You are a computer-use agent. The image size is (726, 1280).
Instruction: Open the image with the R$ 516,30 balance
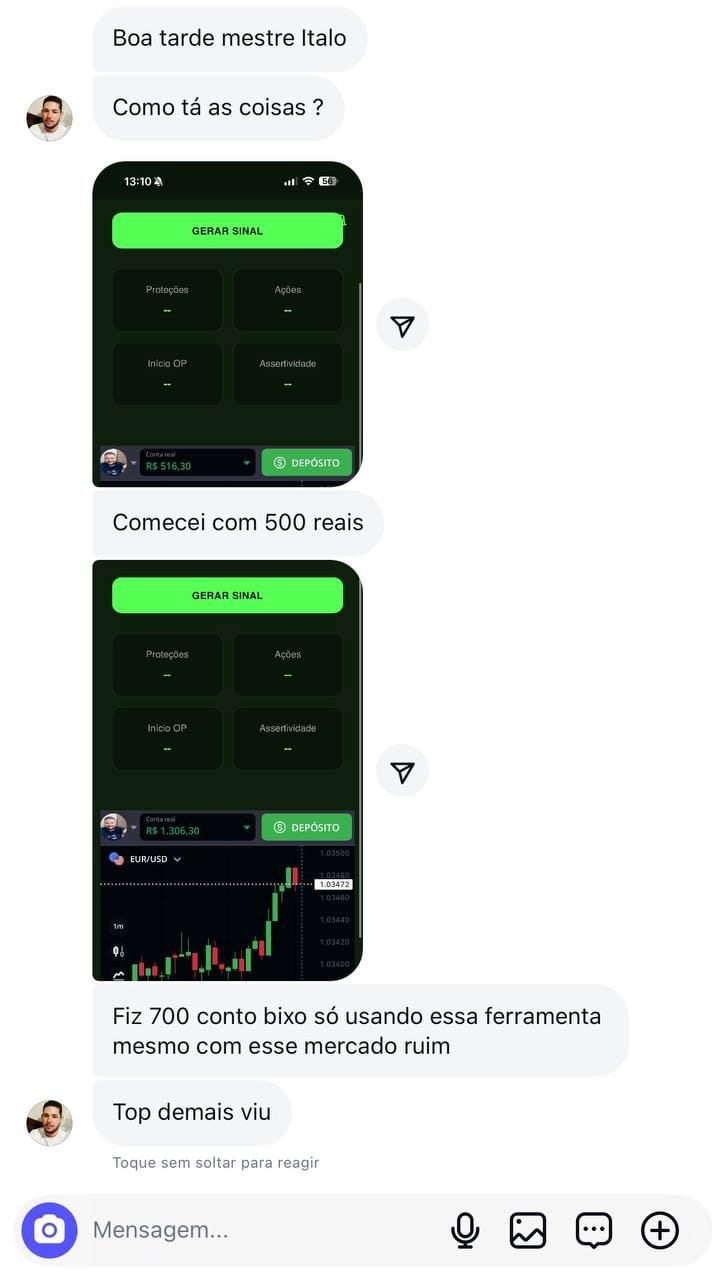click(227, 323)
